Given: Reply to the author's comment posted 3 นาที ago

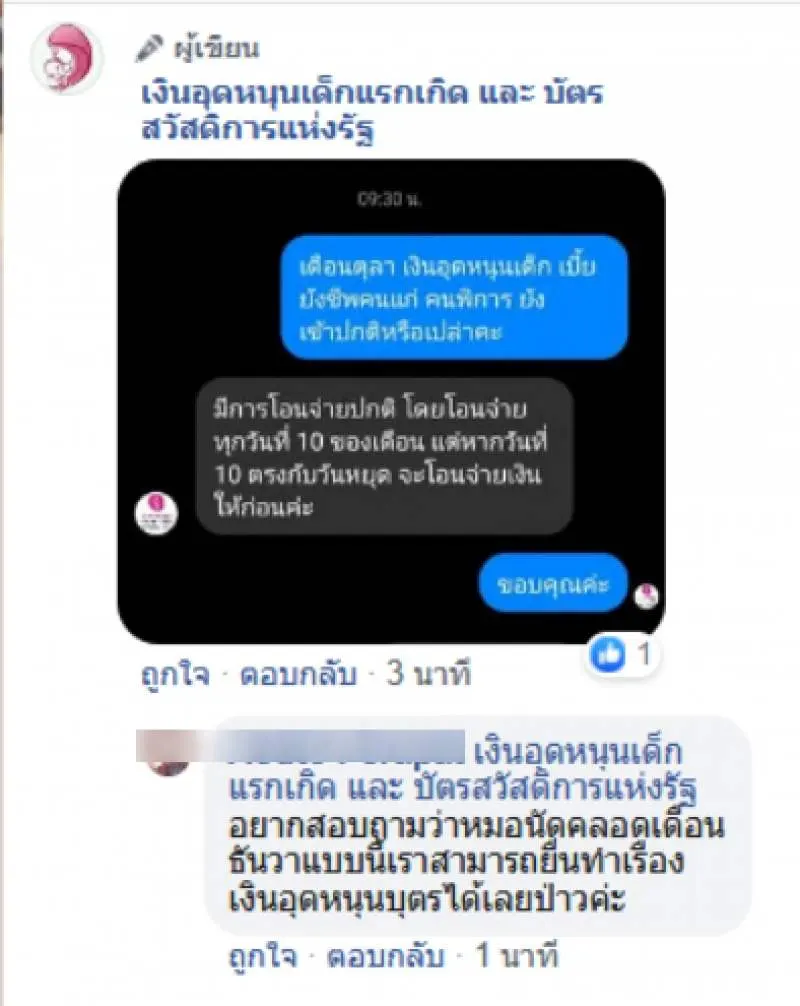Looking at the screenshot, I should click(298, 675).
